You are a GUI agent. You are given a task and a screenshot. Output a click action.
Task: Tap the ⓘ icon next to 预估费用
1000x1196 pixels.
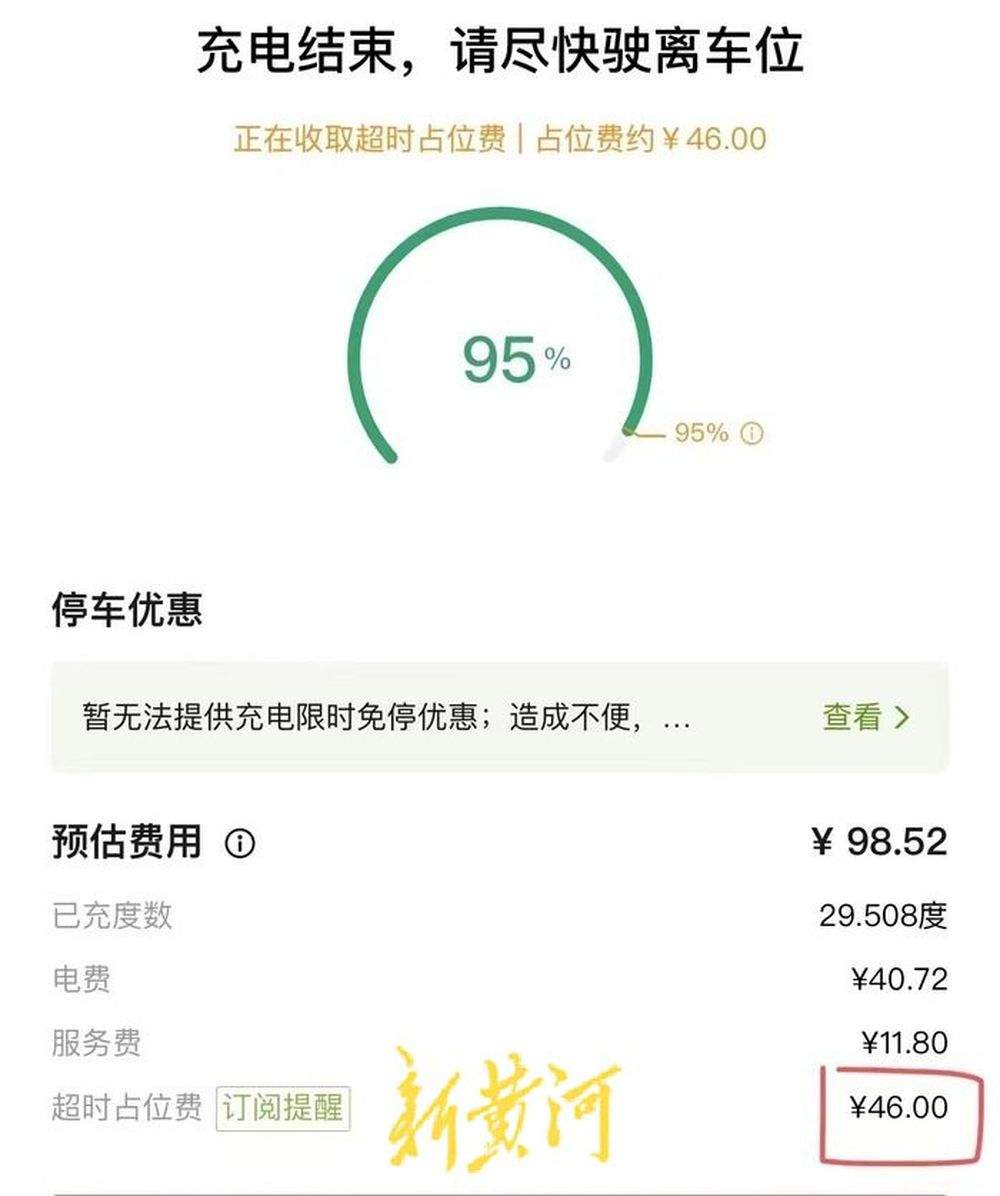click(x=237, y=841)
